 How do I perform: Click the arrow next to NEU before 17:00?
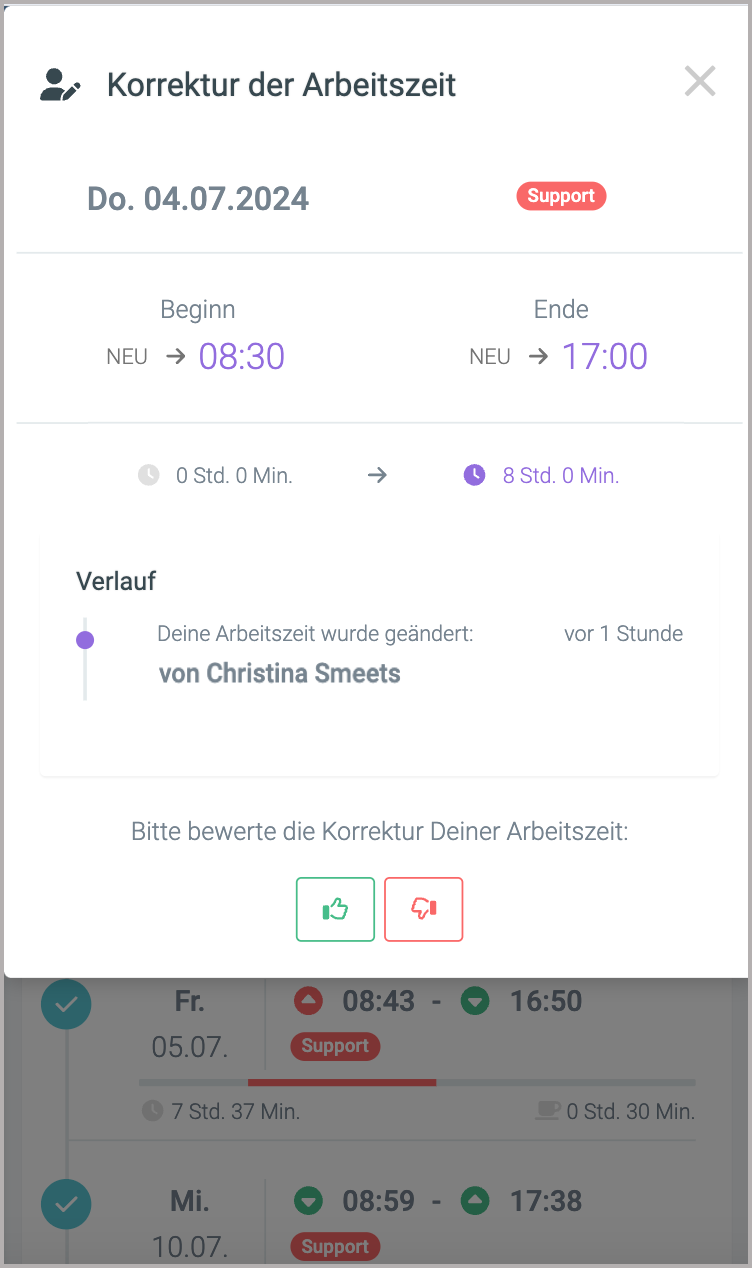tap(537, 356)
